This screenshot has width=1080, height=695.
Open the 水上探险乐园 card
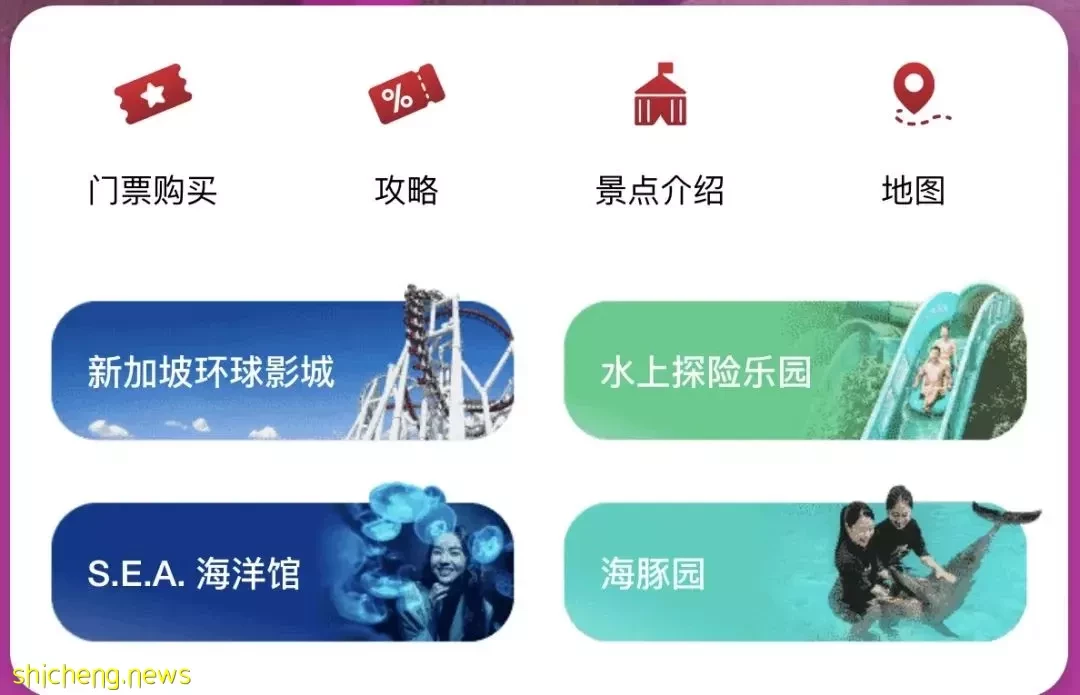coord(795,372)
